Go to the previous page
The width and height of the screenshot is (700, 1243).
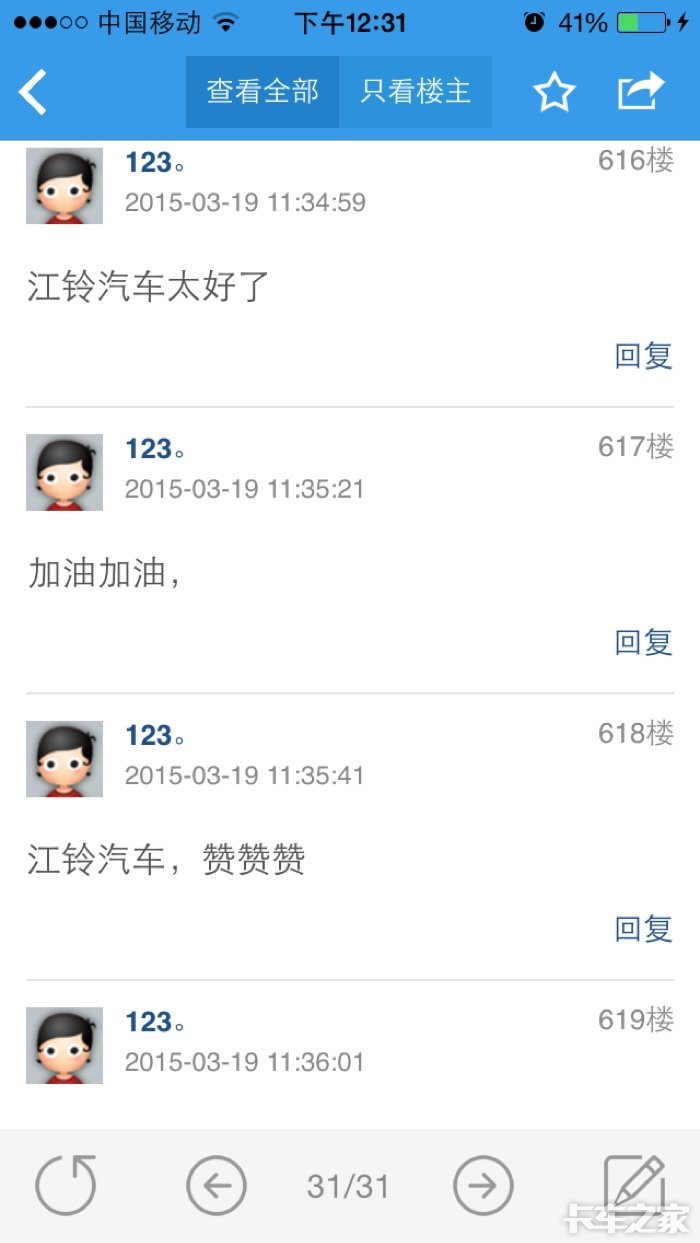pyautogui.click(x=216, y=1186)
